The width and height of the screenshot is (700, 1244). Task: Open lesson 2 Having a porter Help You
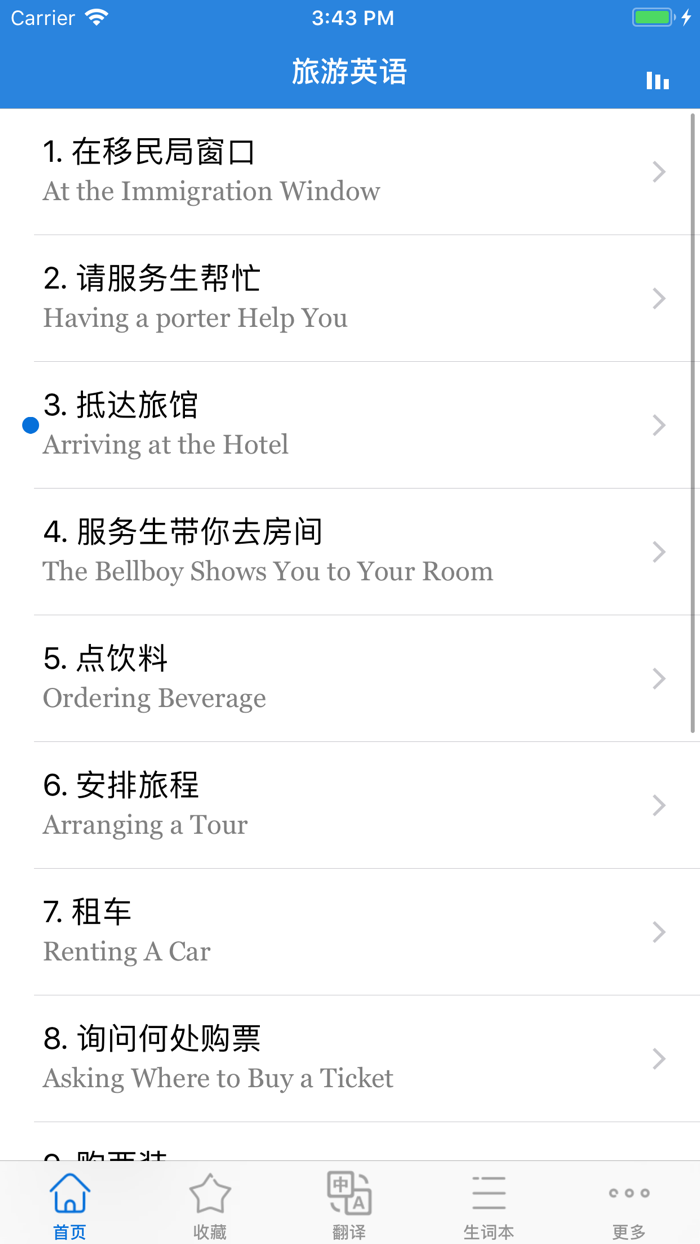pyautogui.click(x=350, y=298)
